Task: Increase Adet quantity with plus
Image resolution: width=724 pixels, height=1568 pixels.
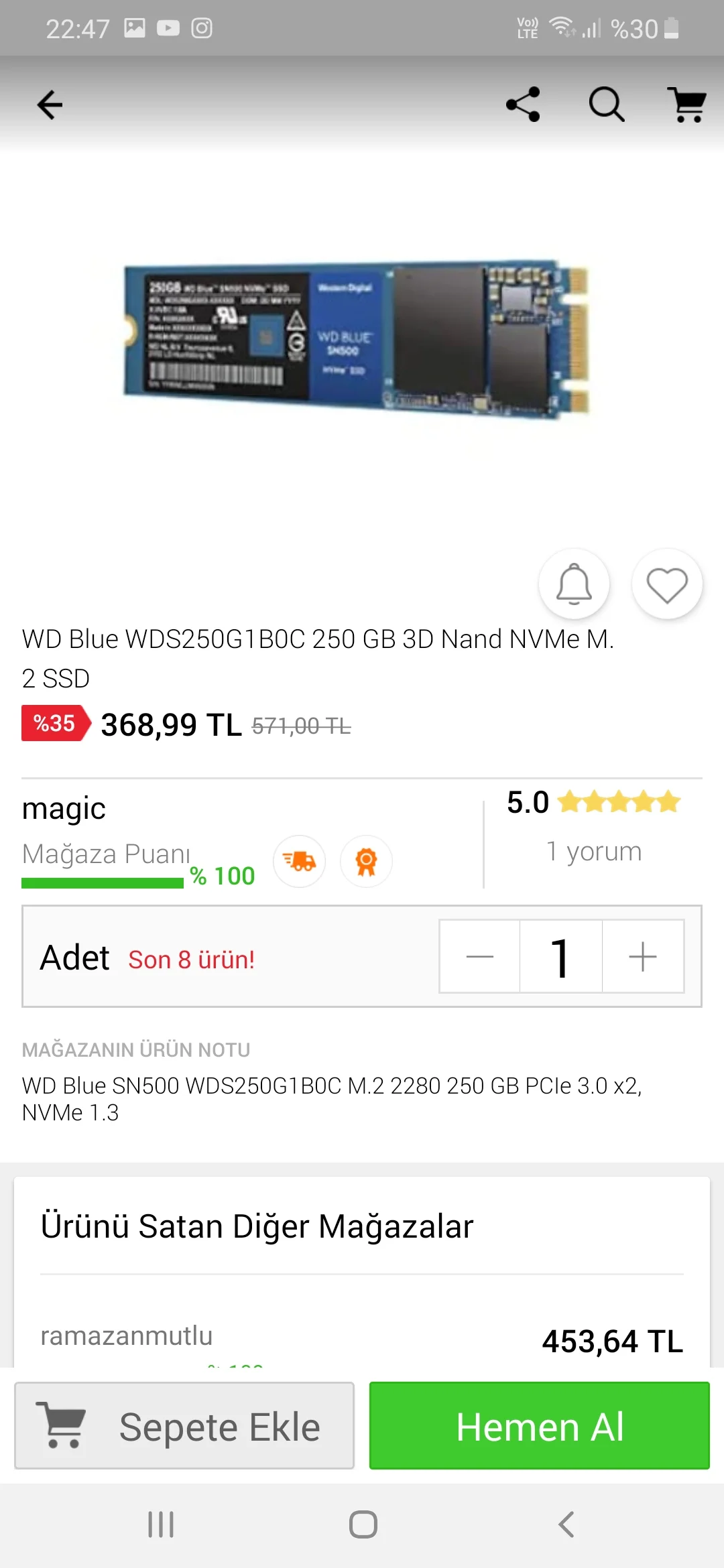Action: coord(643,956)
